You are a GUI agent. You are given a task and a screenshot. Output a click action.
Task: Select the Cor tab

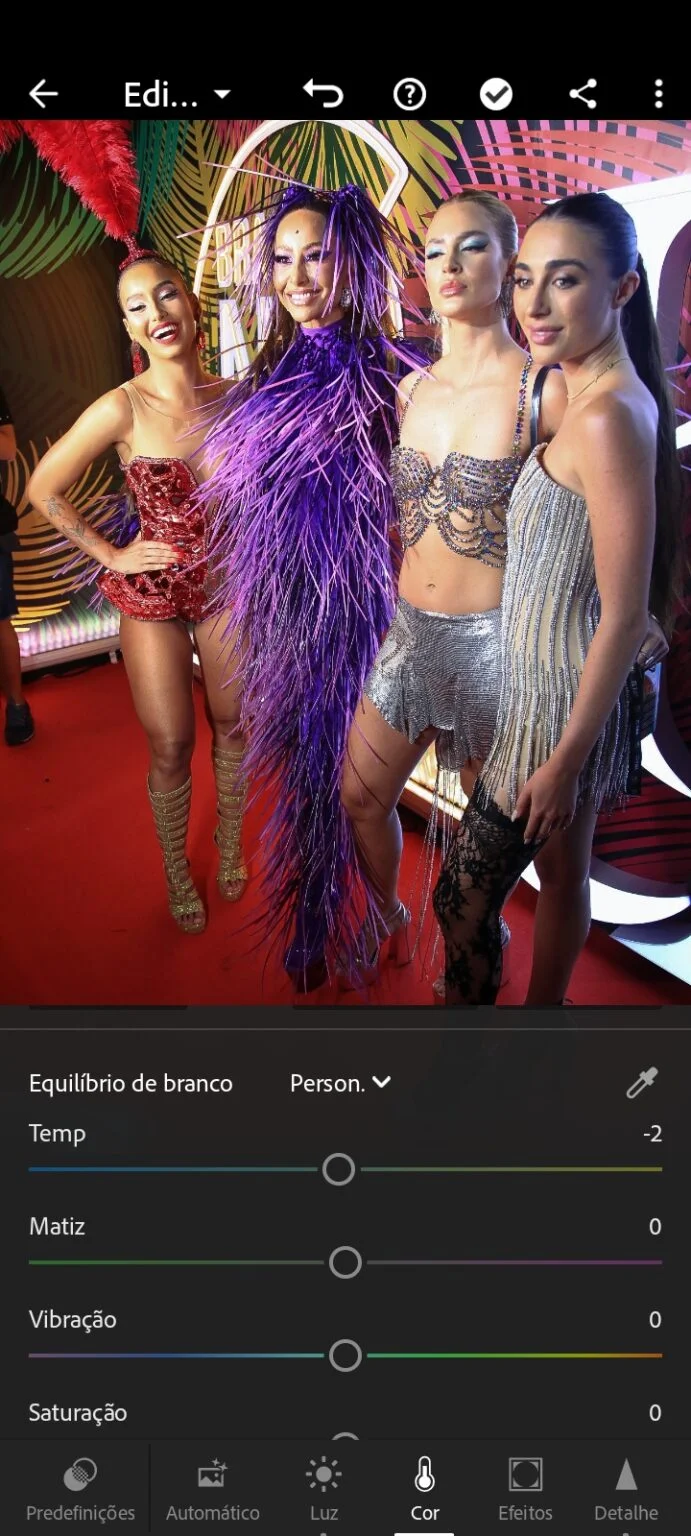424,1490
